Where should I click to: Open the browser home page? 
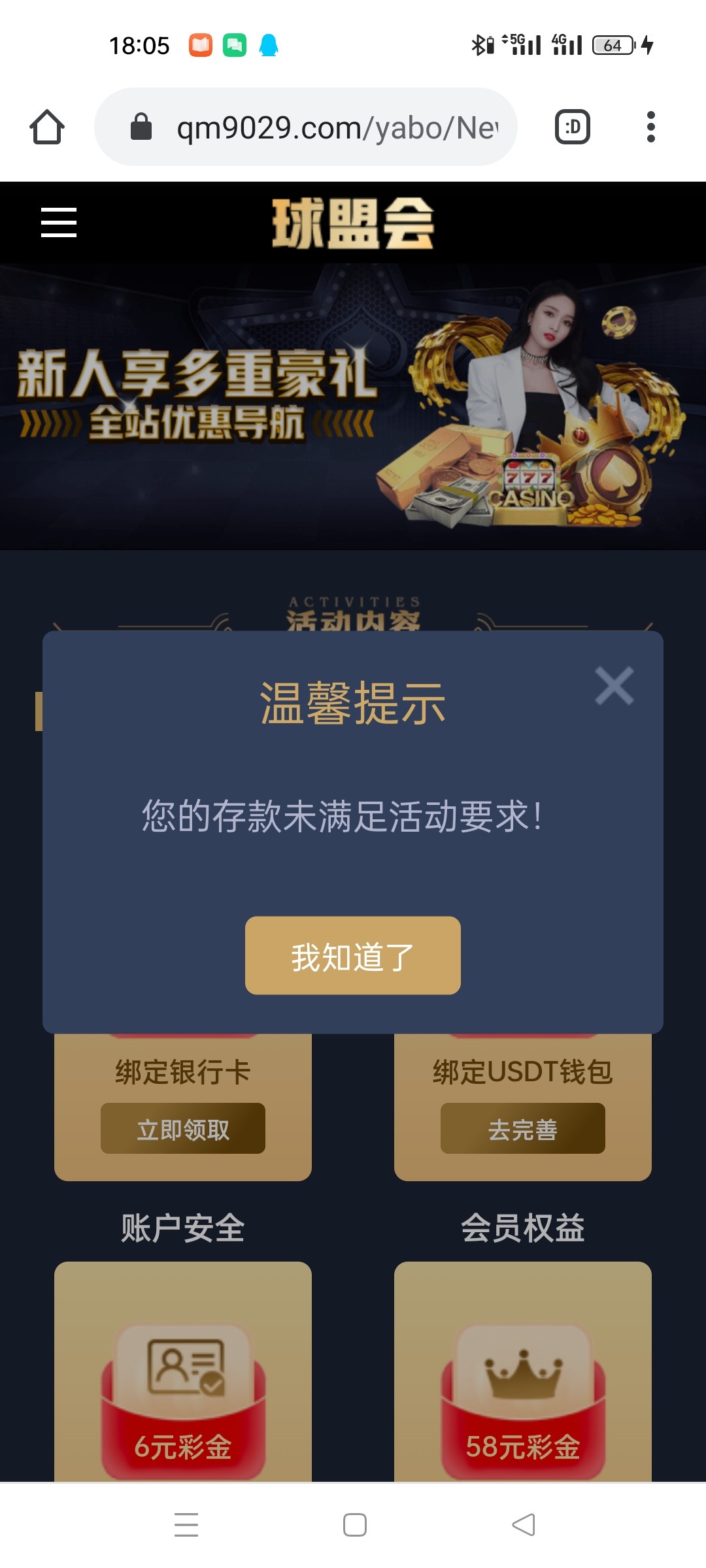(47, 127)
